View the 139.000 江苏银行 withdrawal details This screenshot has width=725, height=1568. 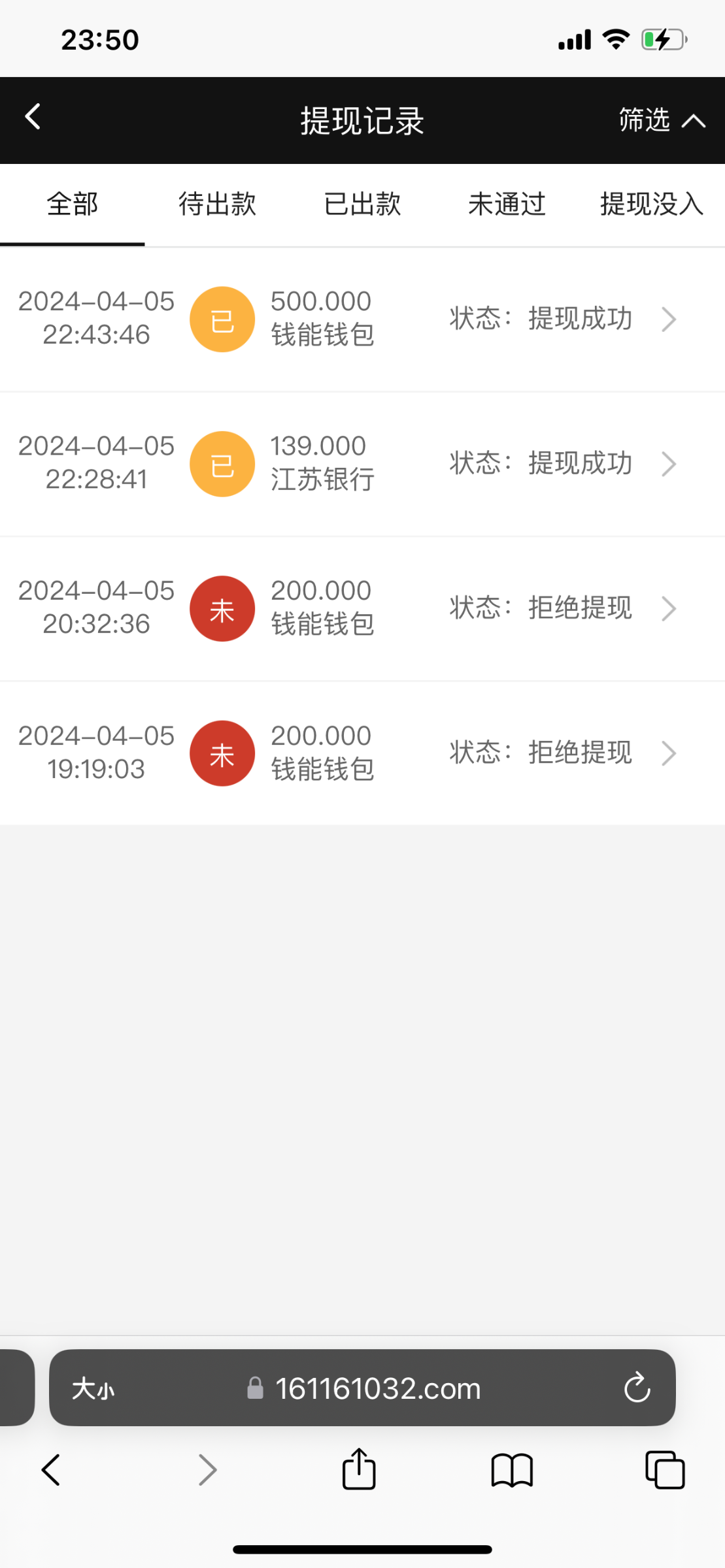pos(362,464)
